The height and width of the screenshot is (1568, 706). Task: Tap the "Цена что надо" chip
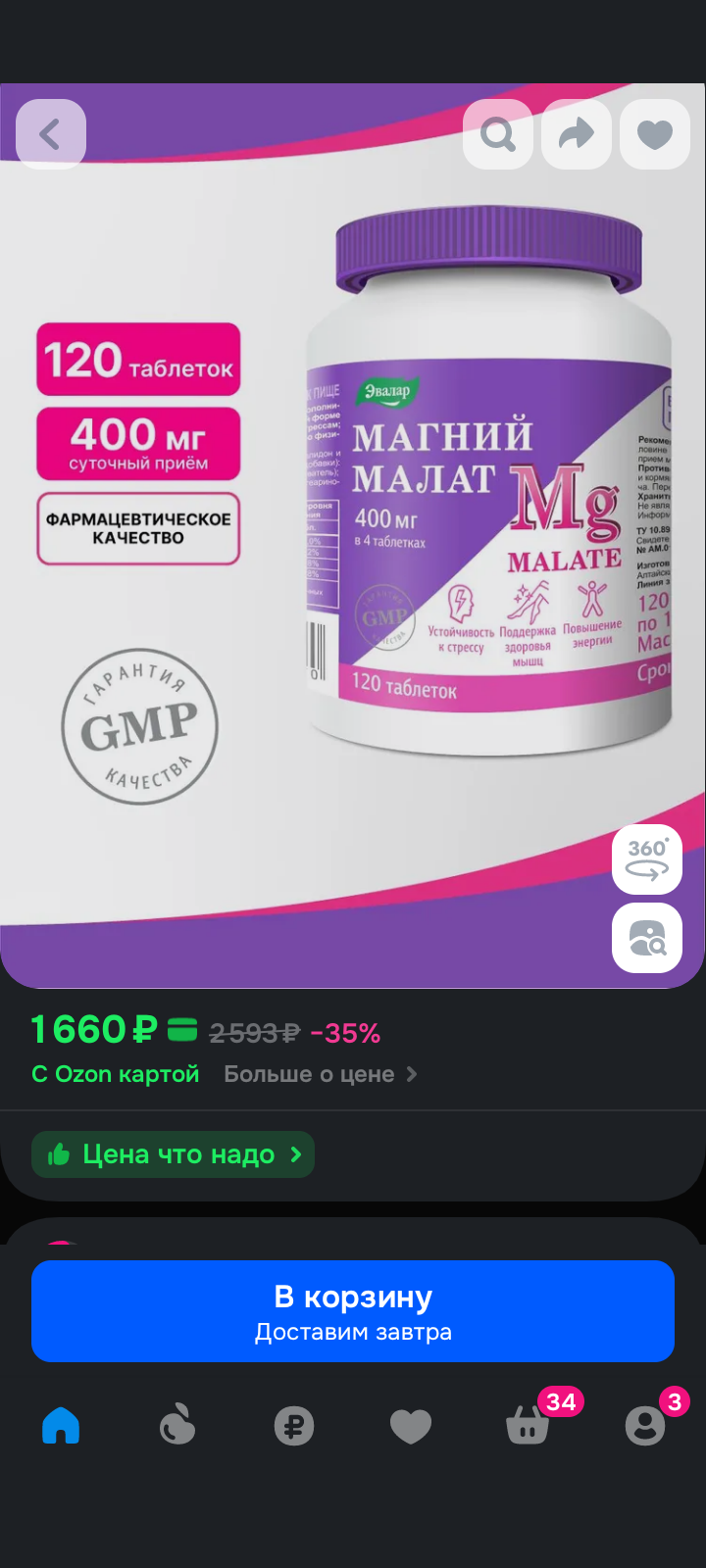[x=173, y=1154]
